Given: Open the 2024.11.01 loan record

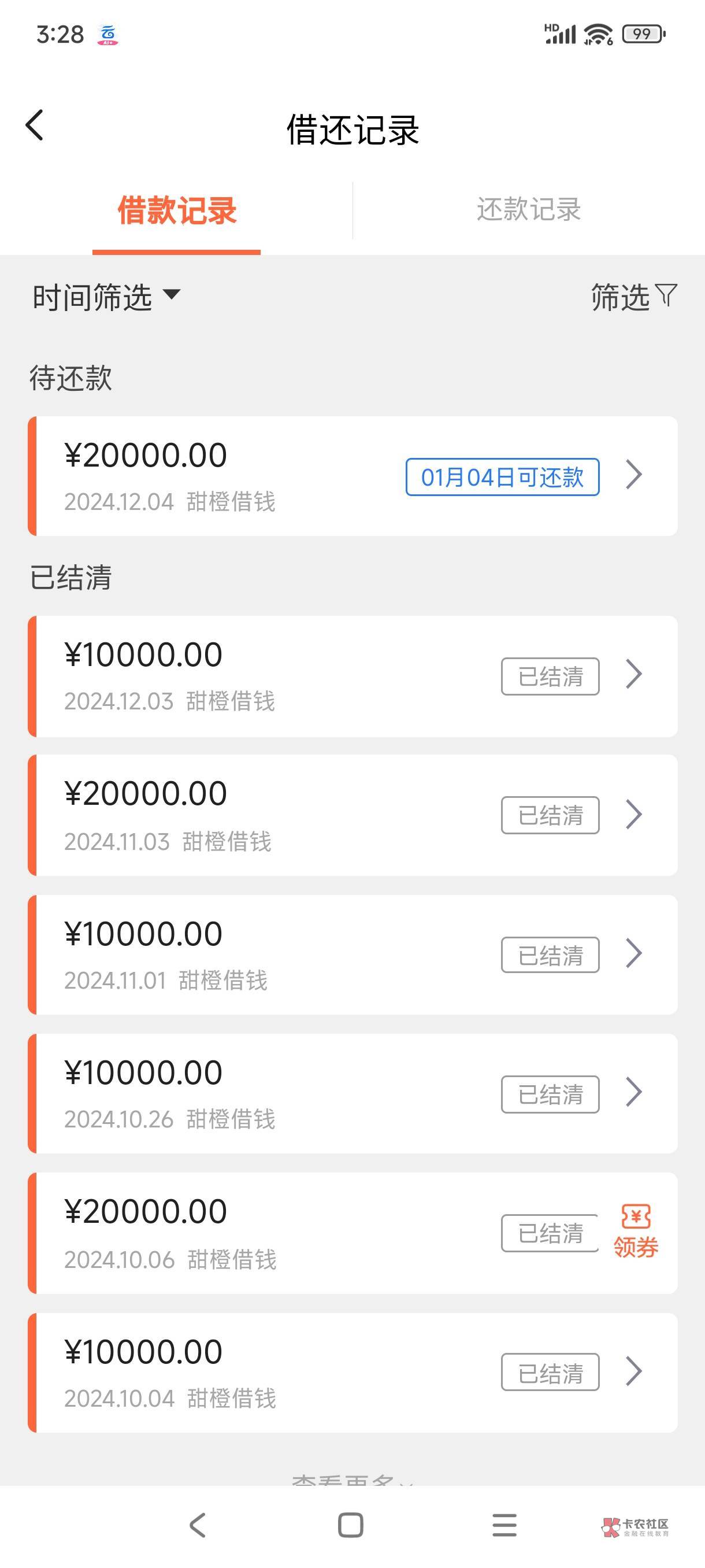Looking at the screenshot, I should [x=243, y=955].
